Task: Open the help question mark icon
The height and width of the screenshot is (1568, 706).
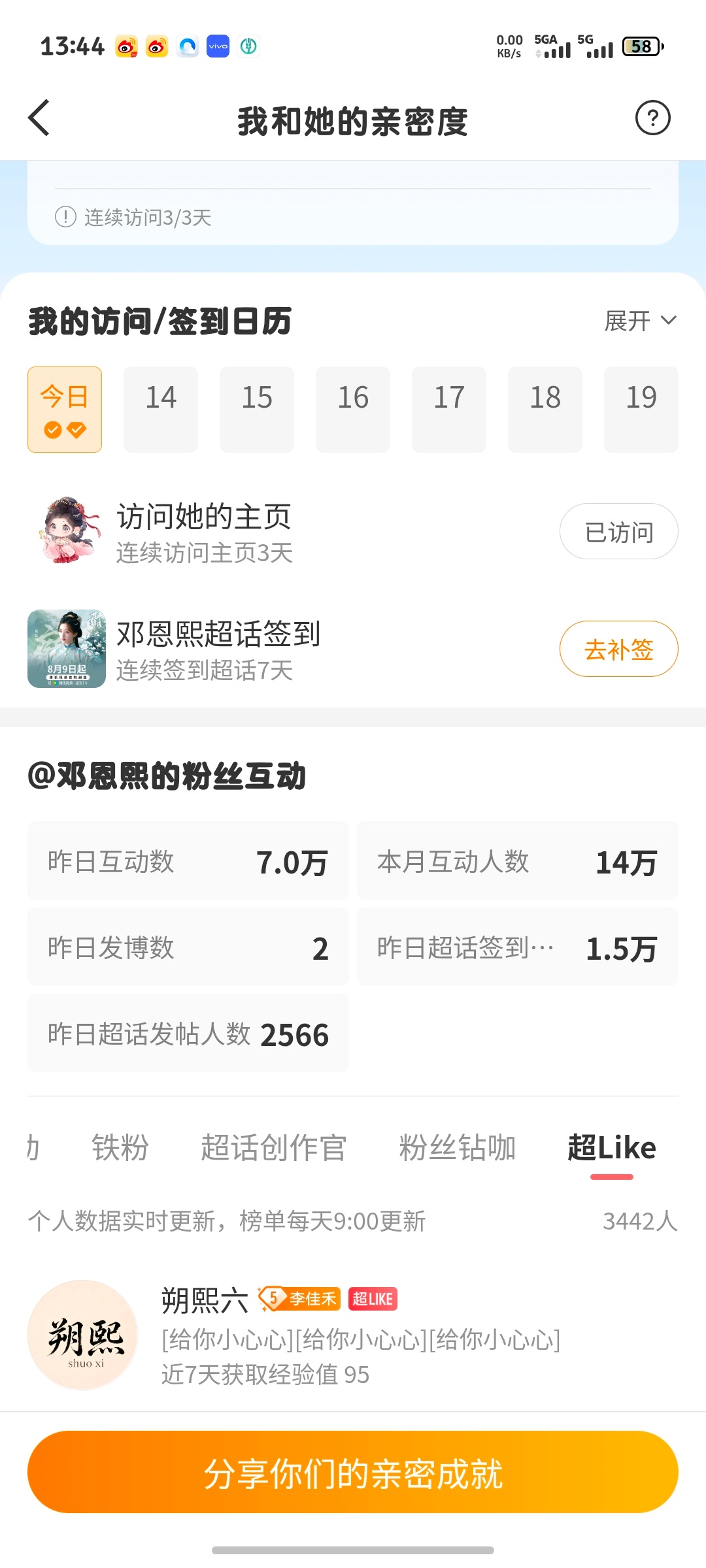Action: pyautogui.click(x=652, y=118)
